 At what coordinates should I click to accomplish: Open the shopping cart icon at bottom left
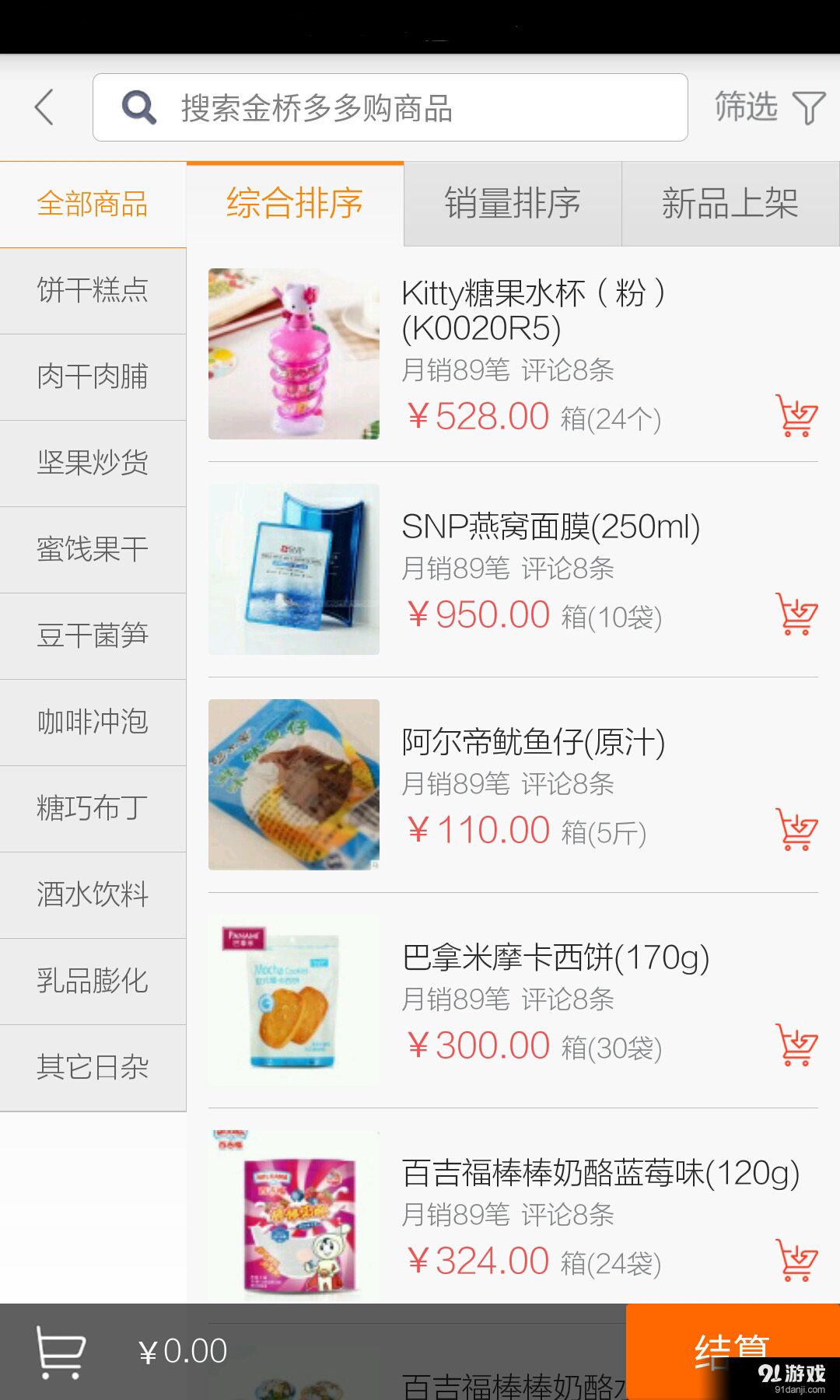click(62, 1352)
